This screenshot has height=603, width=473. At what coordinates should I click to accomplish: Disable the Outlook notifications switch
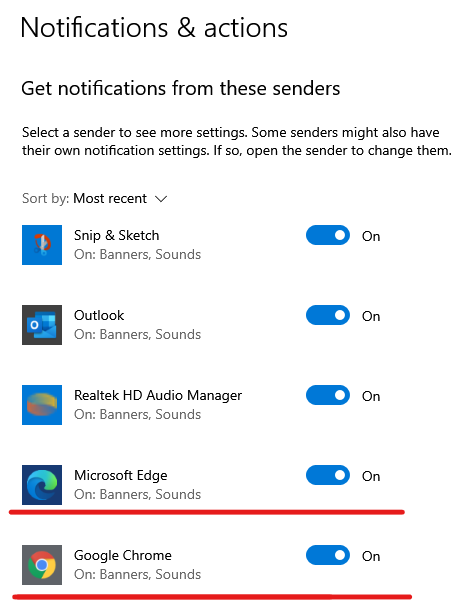click(x=328, y=315)
